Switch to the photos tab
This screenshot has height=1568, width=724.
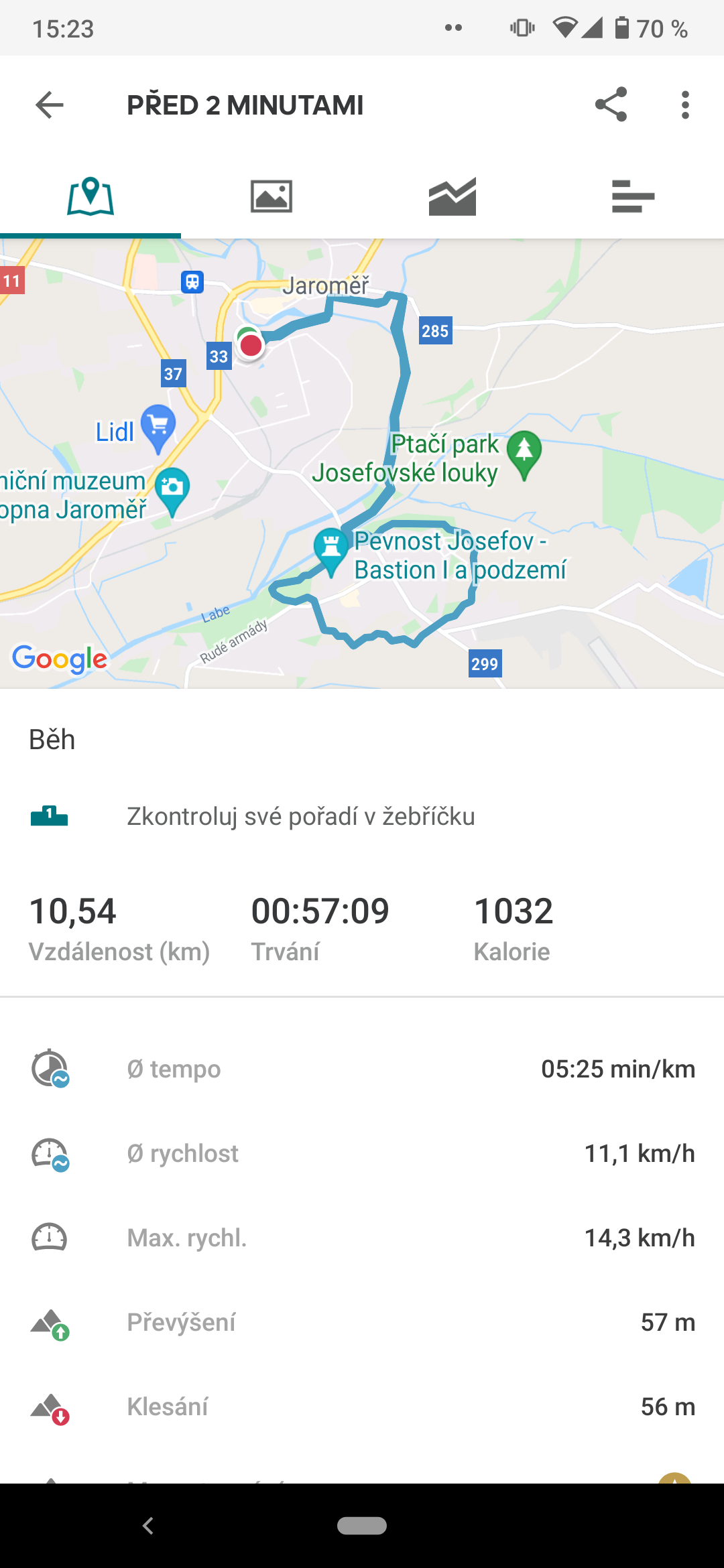[271, 196]
